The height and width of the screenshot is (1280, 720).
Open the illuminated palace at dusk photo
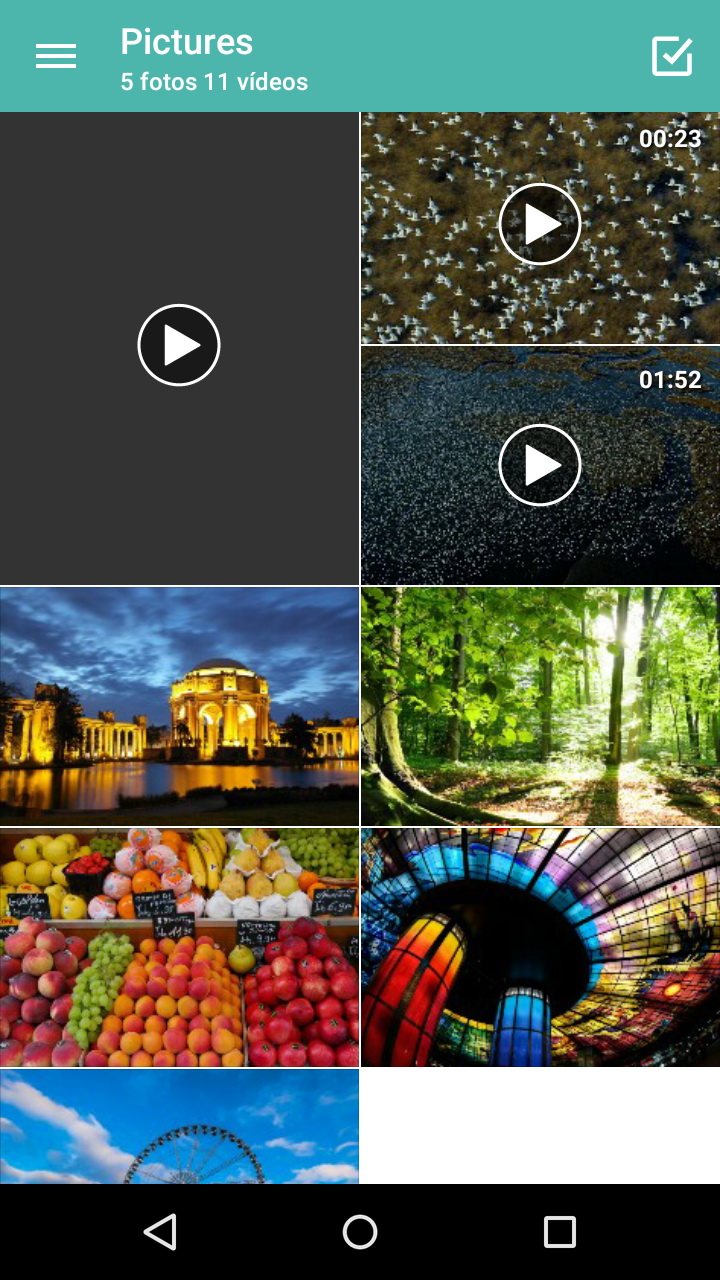[x=179, y=706]
